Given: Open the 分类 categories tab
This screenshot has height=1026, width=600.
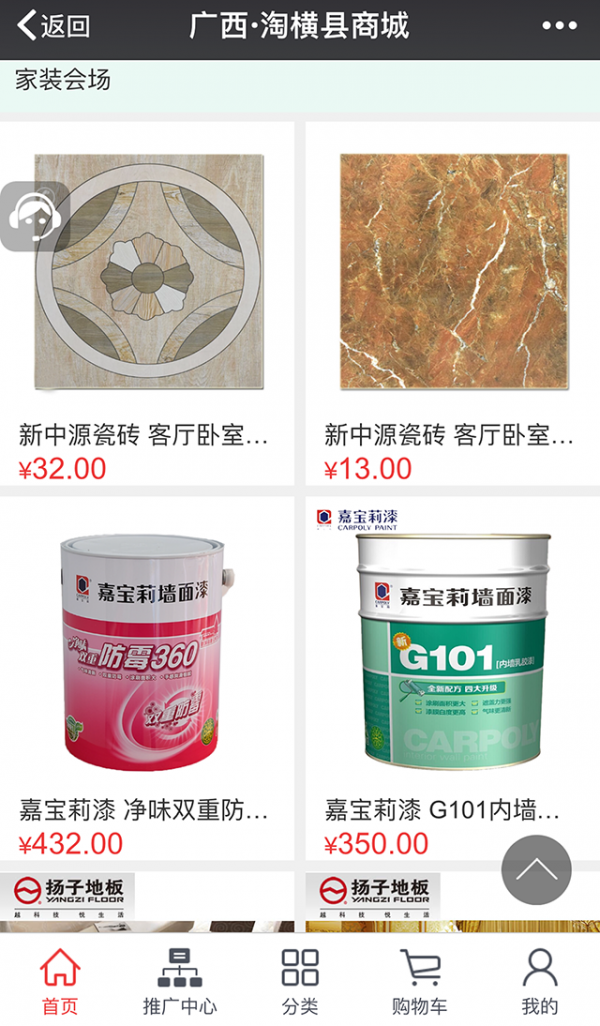Looking at the screenshot, I should tap(300, 981).
